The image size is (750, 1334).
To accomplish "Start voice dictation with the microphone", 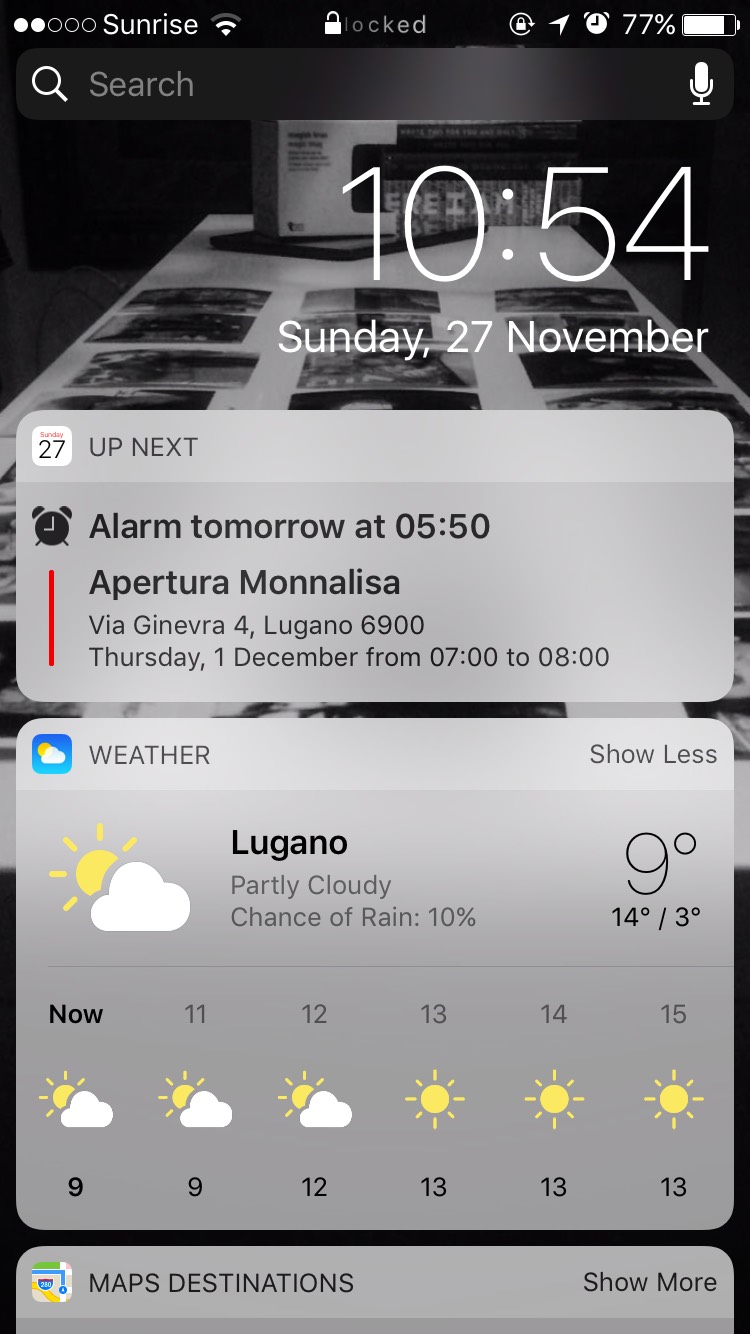I will click(x=702, y=84).
